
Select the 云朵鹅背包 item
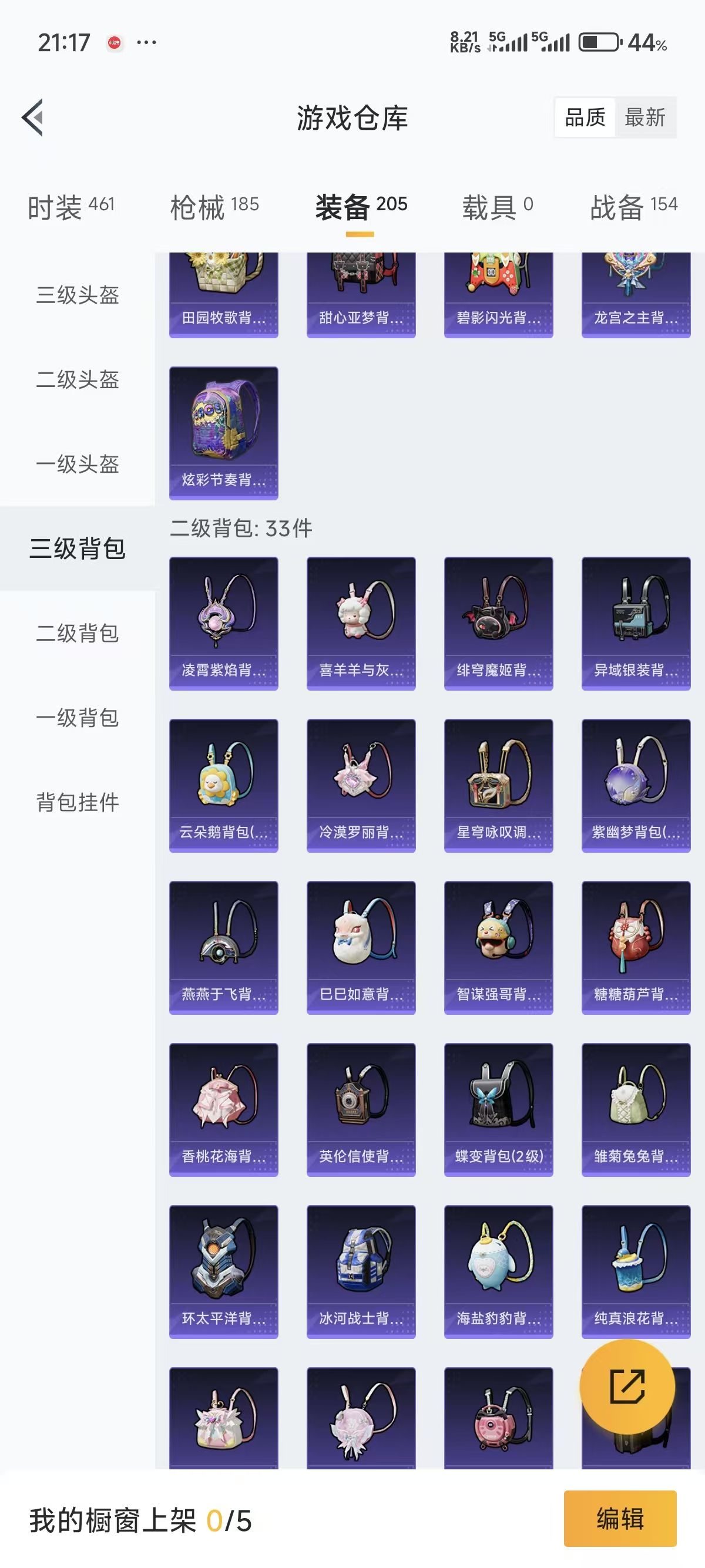tap(223, 785)
